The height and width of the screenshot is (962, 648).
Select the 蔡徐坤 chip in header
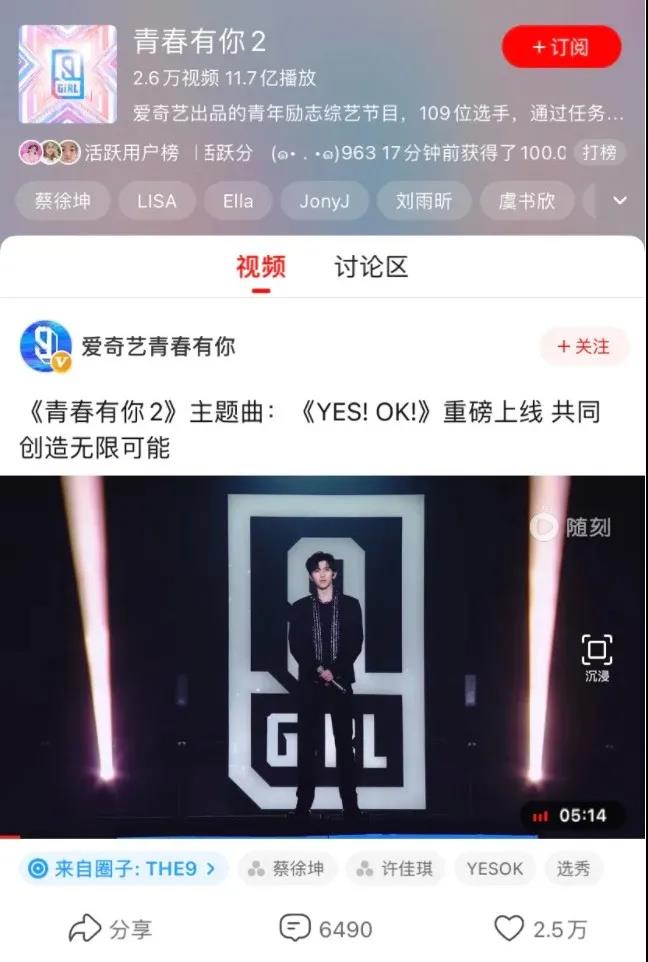pyautogui.click(x=62, y=201)
